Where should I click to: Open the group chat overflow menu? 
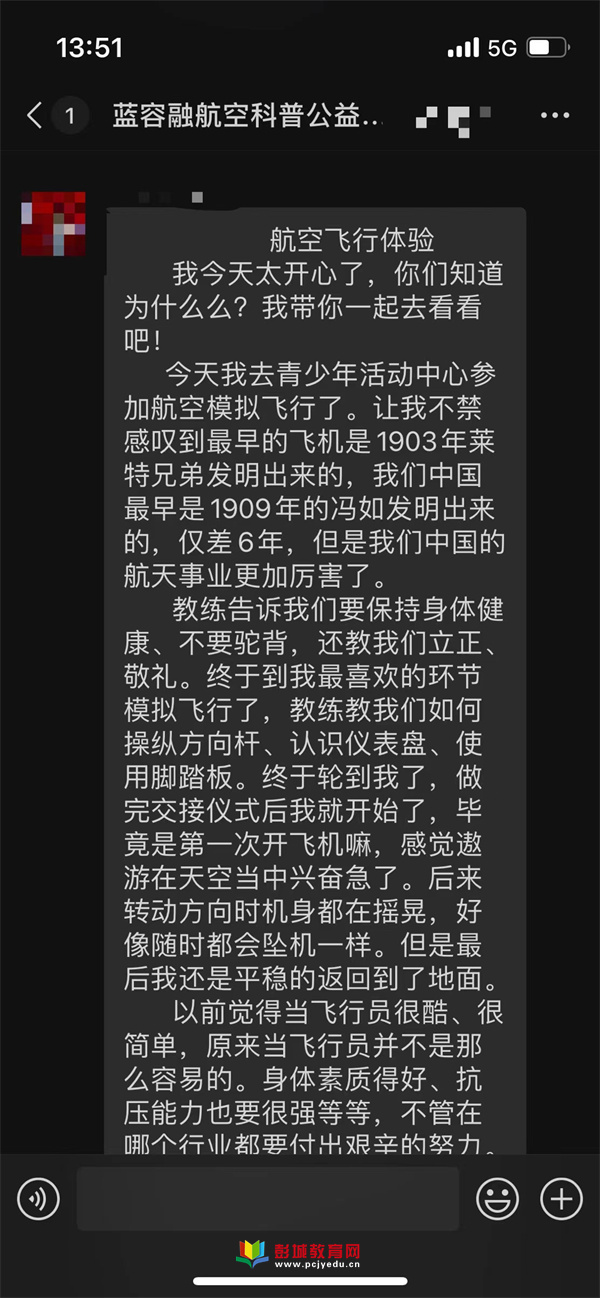point(554,116)
